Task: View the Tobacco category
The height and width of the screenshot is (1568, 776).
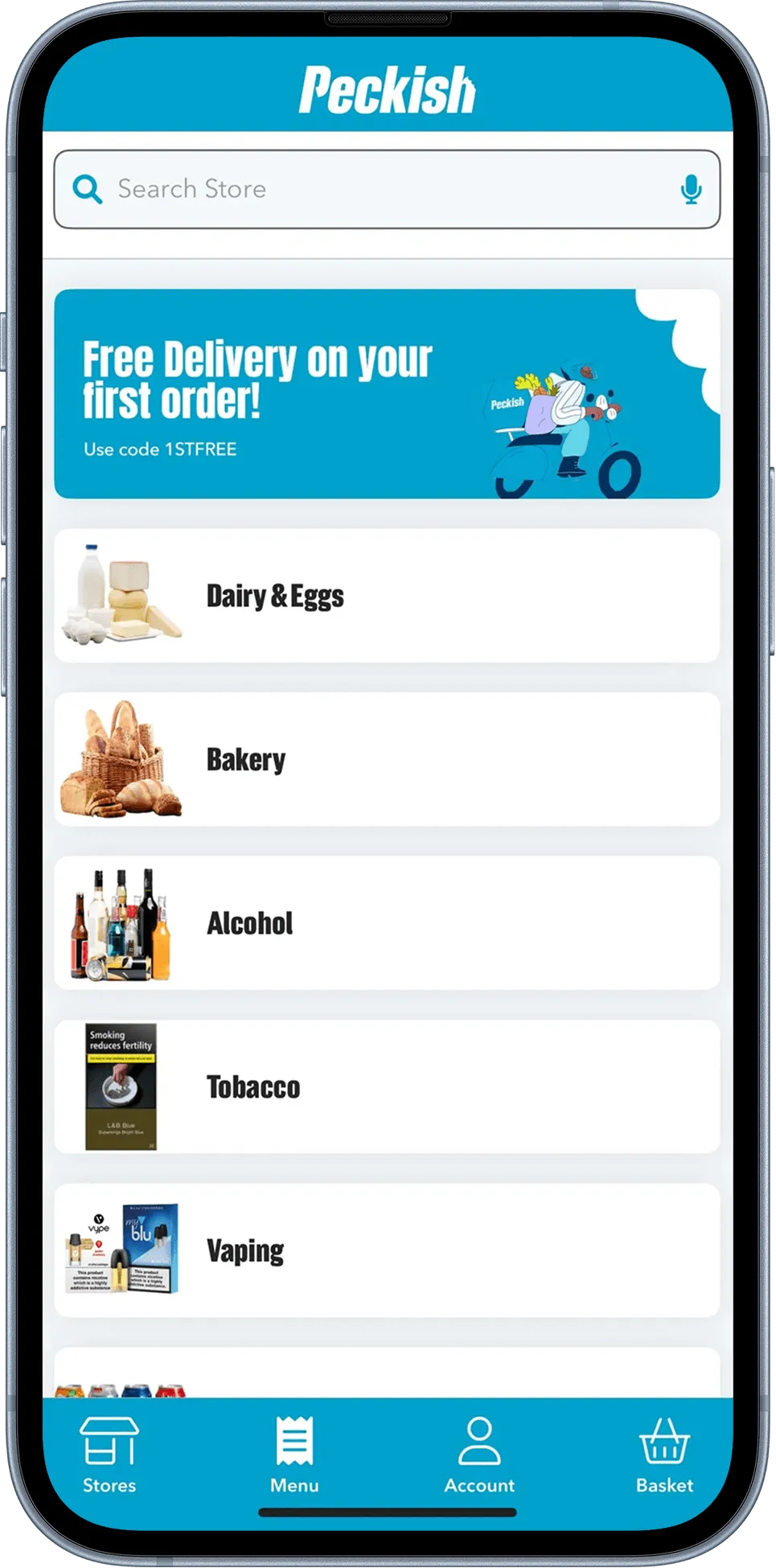Action: coord(387,1087)
